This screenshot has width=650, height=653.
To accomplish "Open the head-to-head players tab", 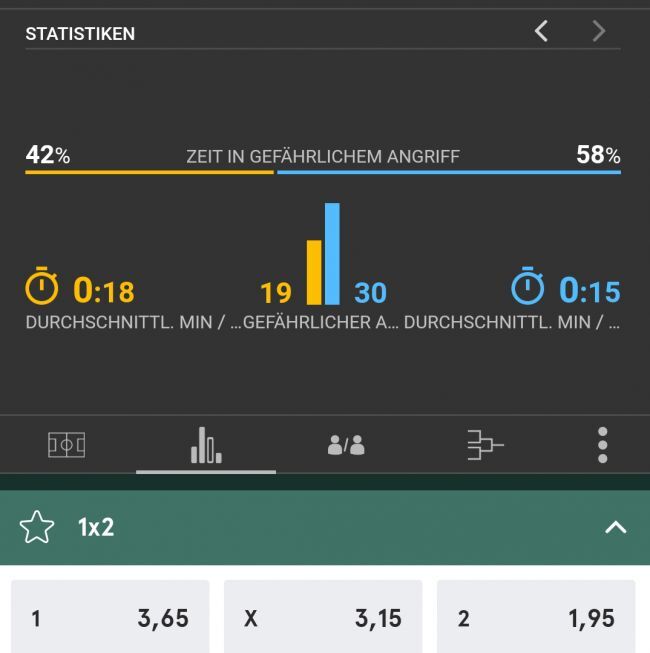I will click(x=346, y=445).
